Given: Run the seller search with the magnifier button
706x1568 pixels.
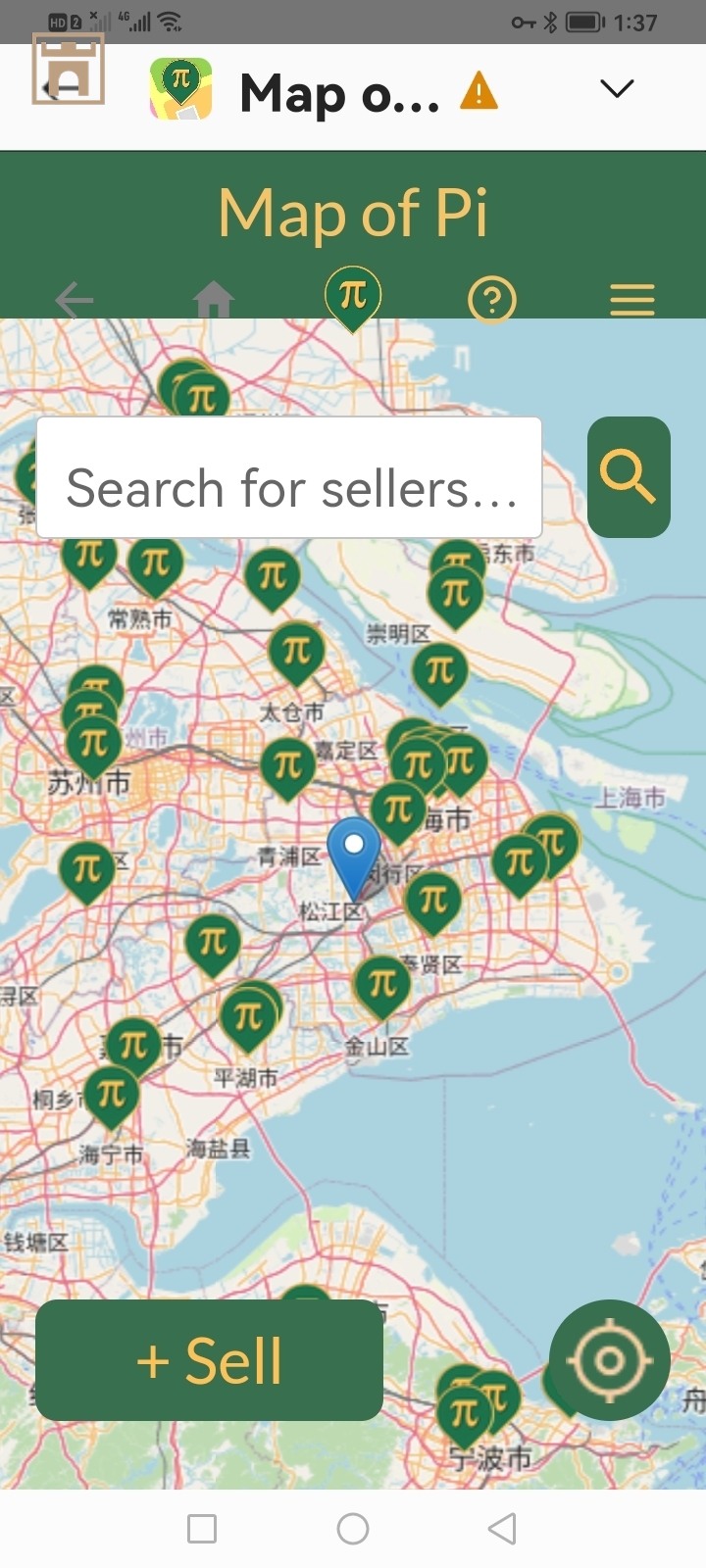Looking at the screenshot, I should click(x=629, y=477).
